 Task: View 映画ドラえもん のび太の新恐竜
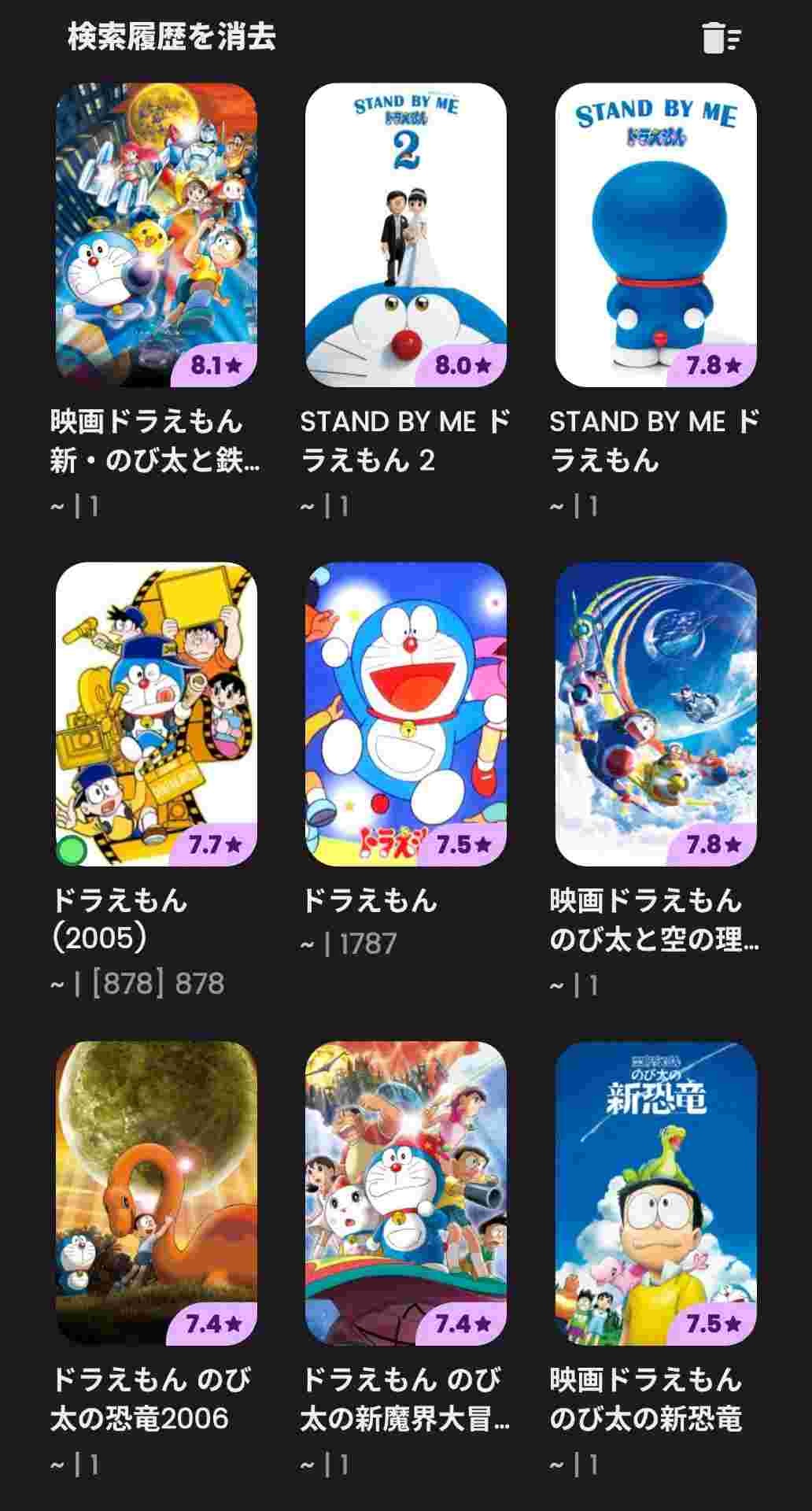click(655, 1193)
